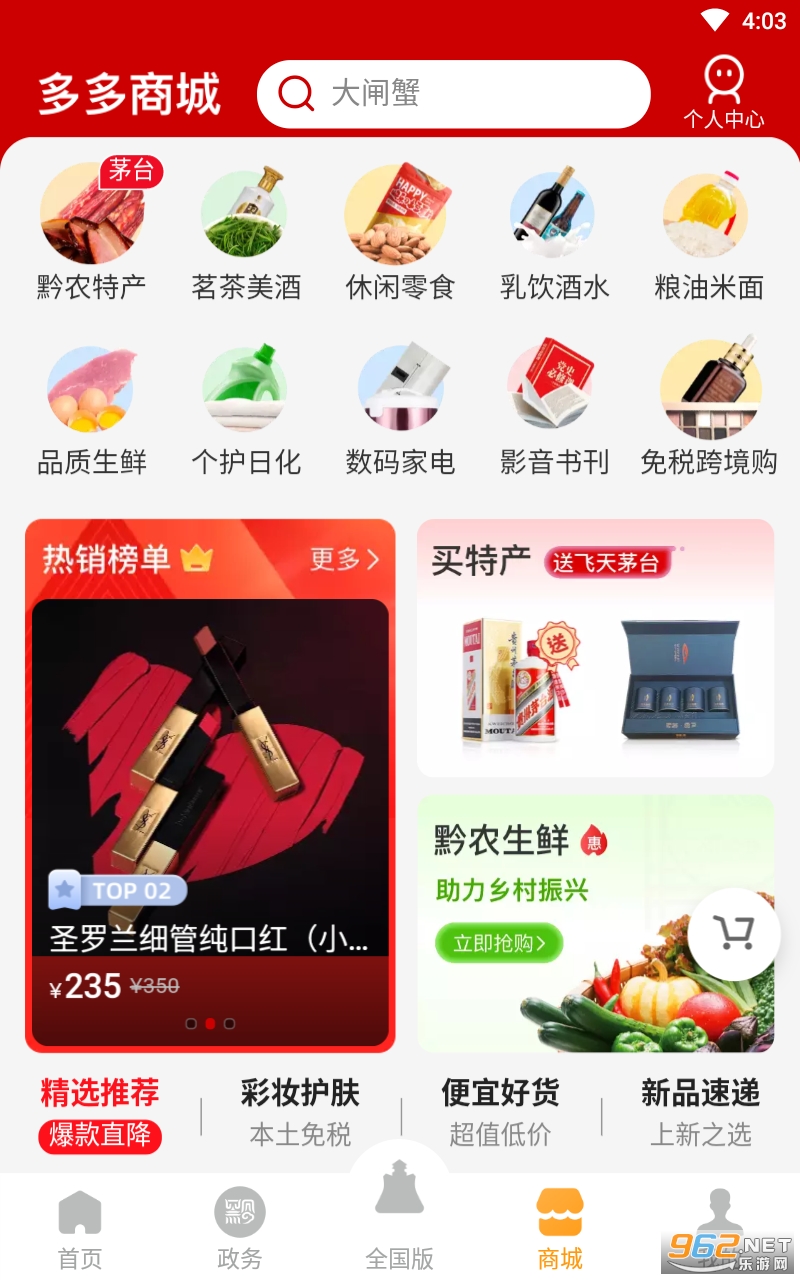
Task: Open 个人中心 at the top
Action: coord(723,93)
